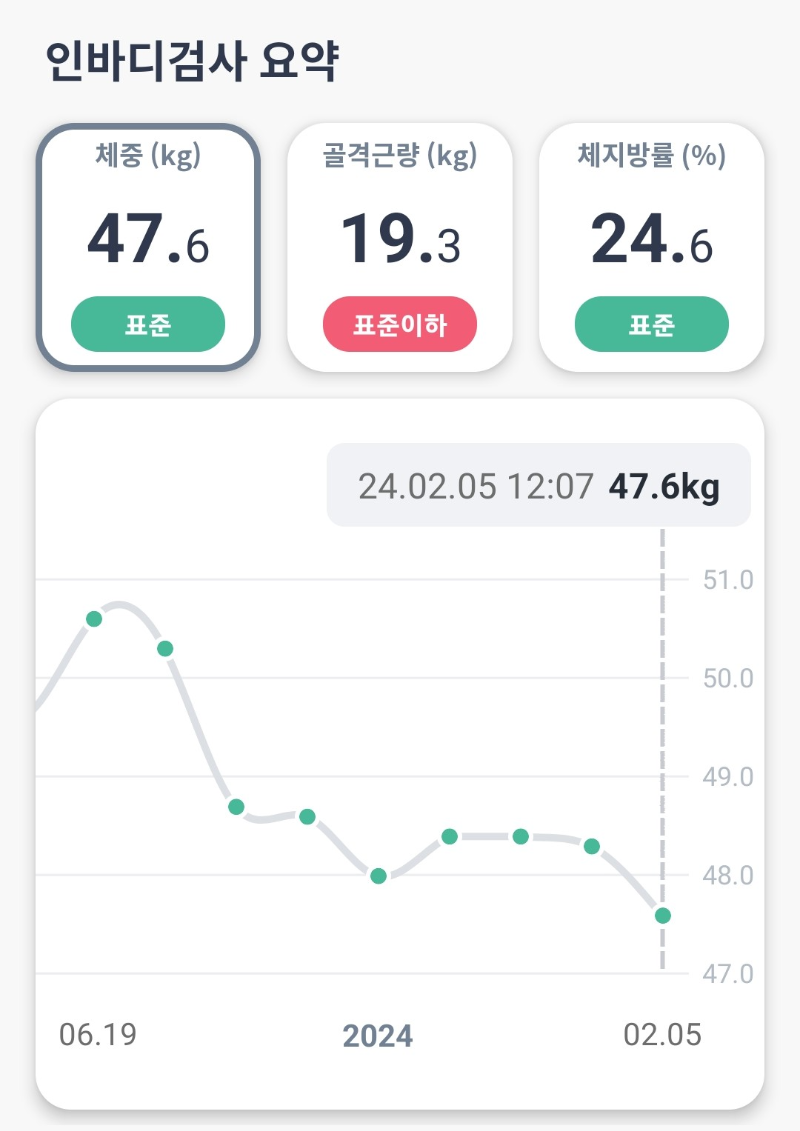
Task: Select the data point near 48.7kg
Action: 236,806
